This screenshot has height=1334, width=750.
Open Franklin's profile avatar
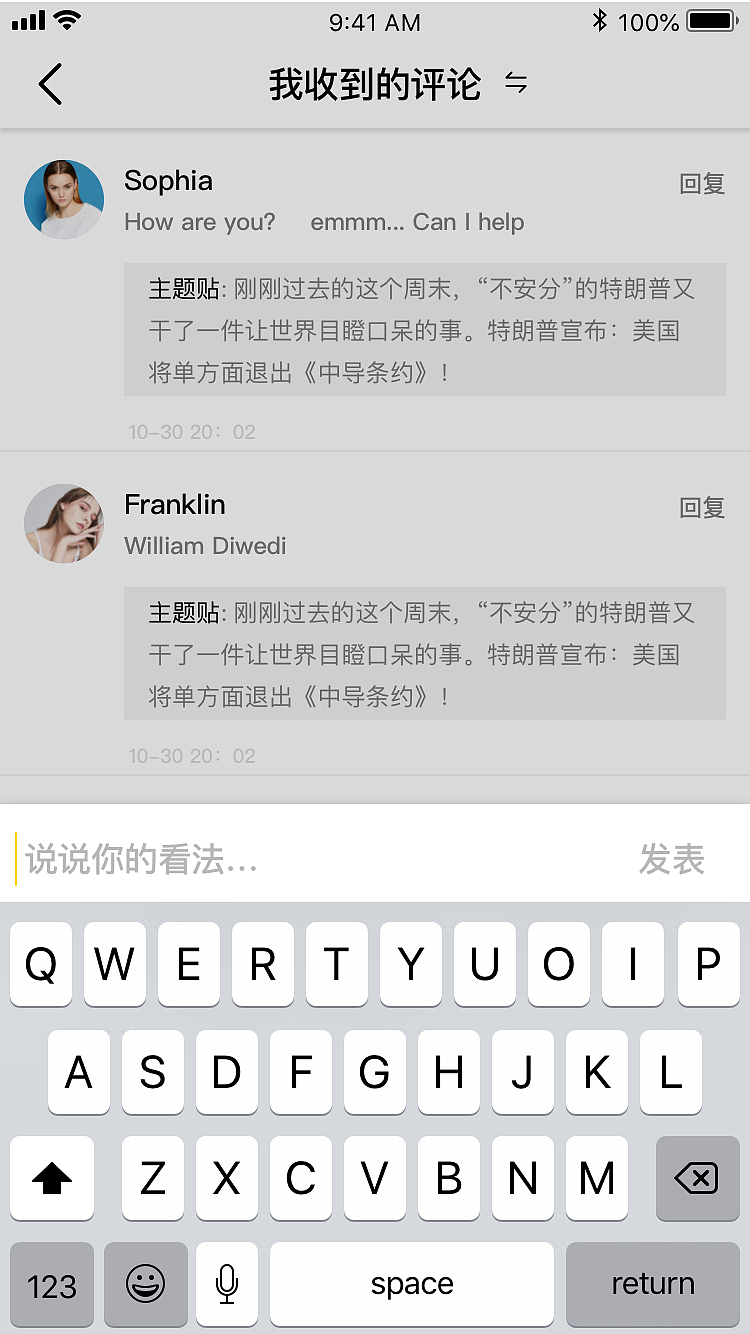(64, 524)
